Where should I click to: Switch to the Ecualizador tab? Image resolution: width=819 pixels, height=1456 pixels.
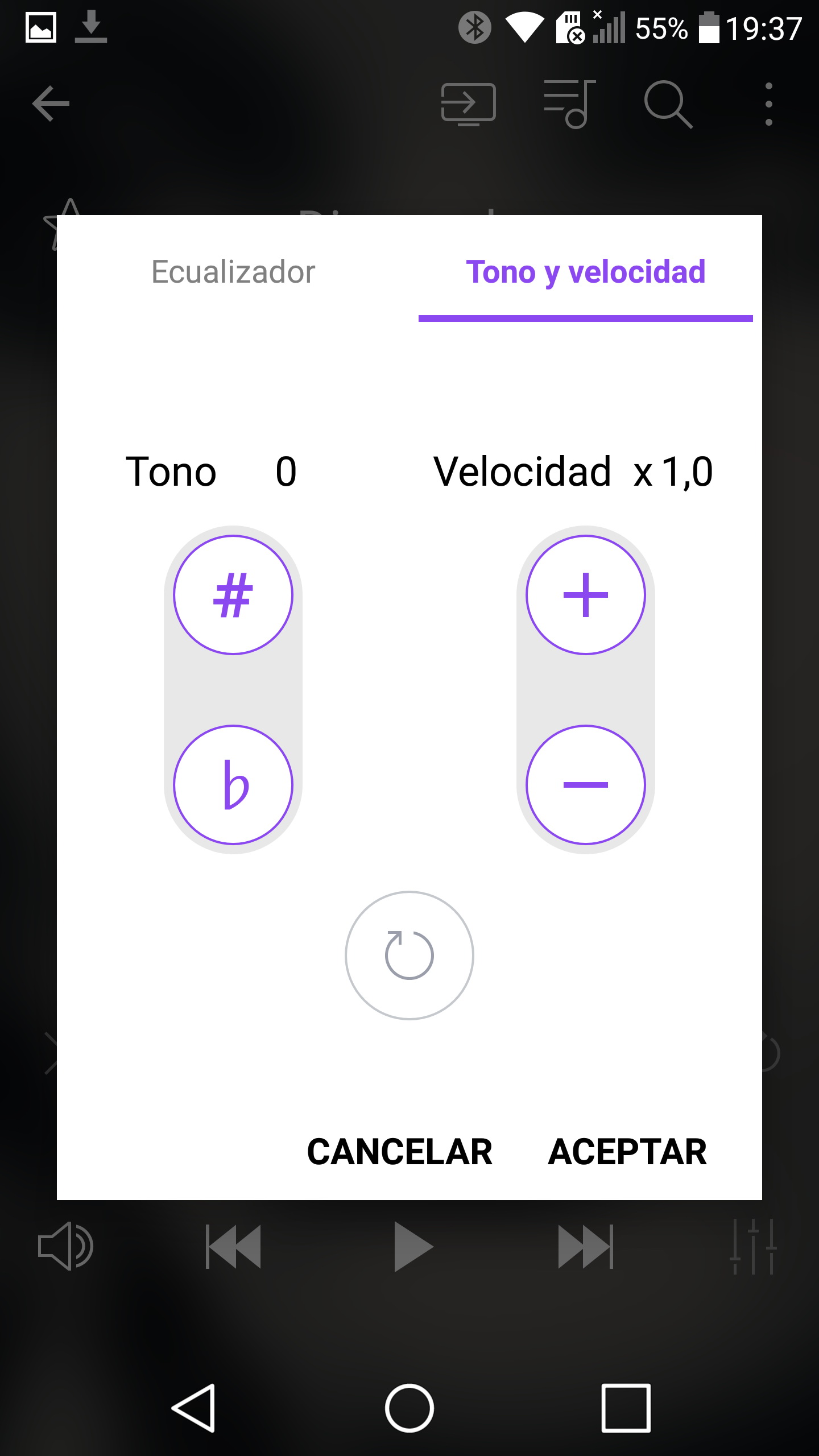coord(233,272)
